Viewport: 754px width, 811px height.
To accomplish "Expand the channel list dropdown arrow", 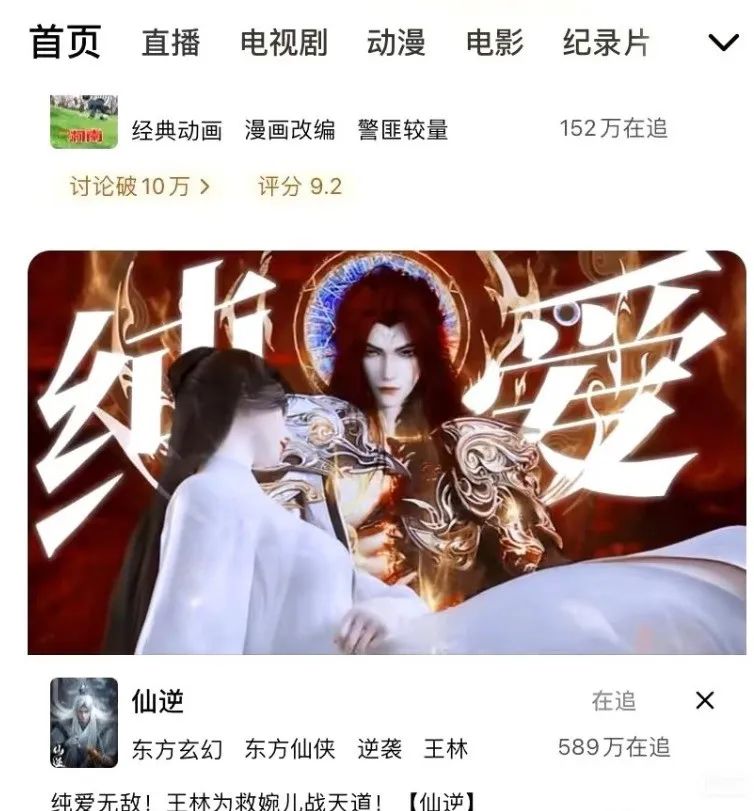I will [x=722, y=42].
